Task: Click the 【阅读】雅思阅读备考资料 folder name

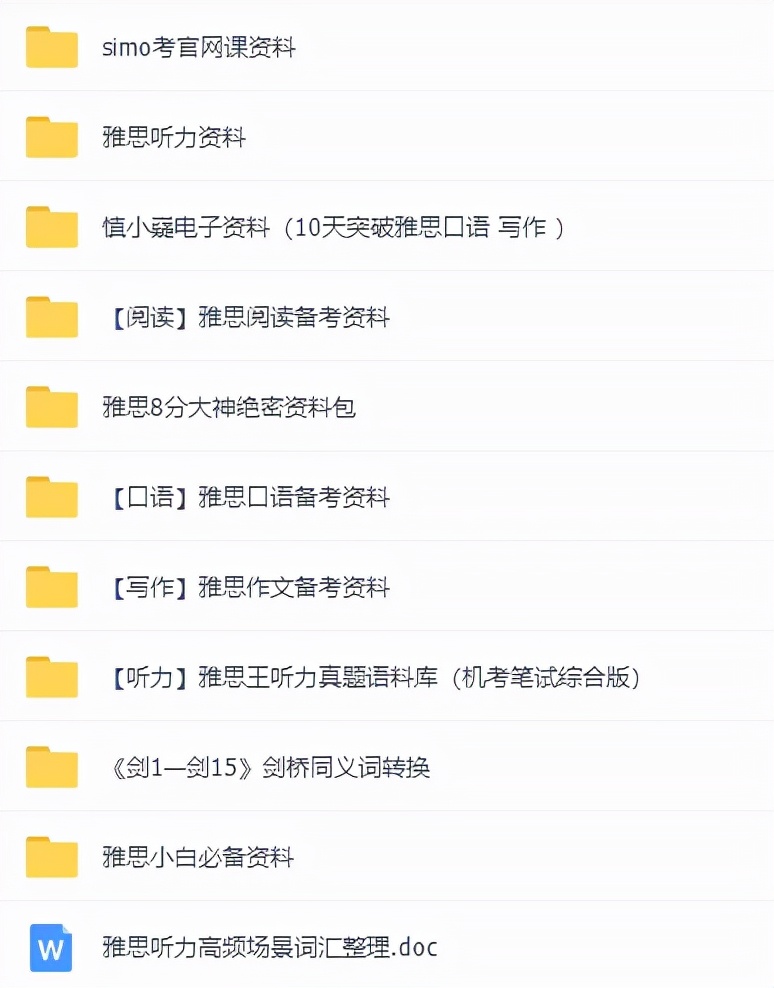Action: (x=245, y=316)
